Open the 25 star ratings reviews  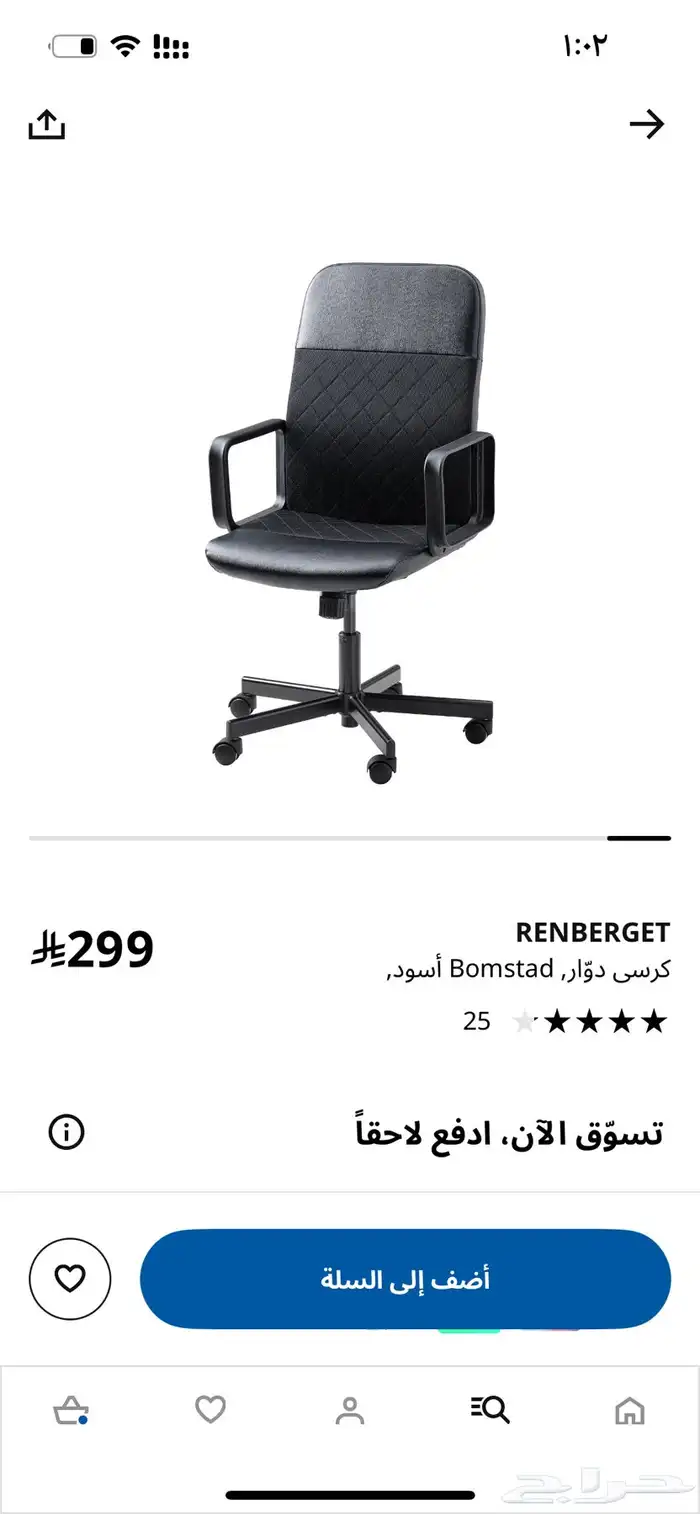[x=565, y=1021]
